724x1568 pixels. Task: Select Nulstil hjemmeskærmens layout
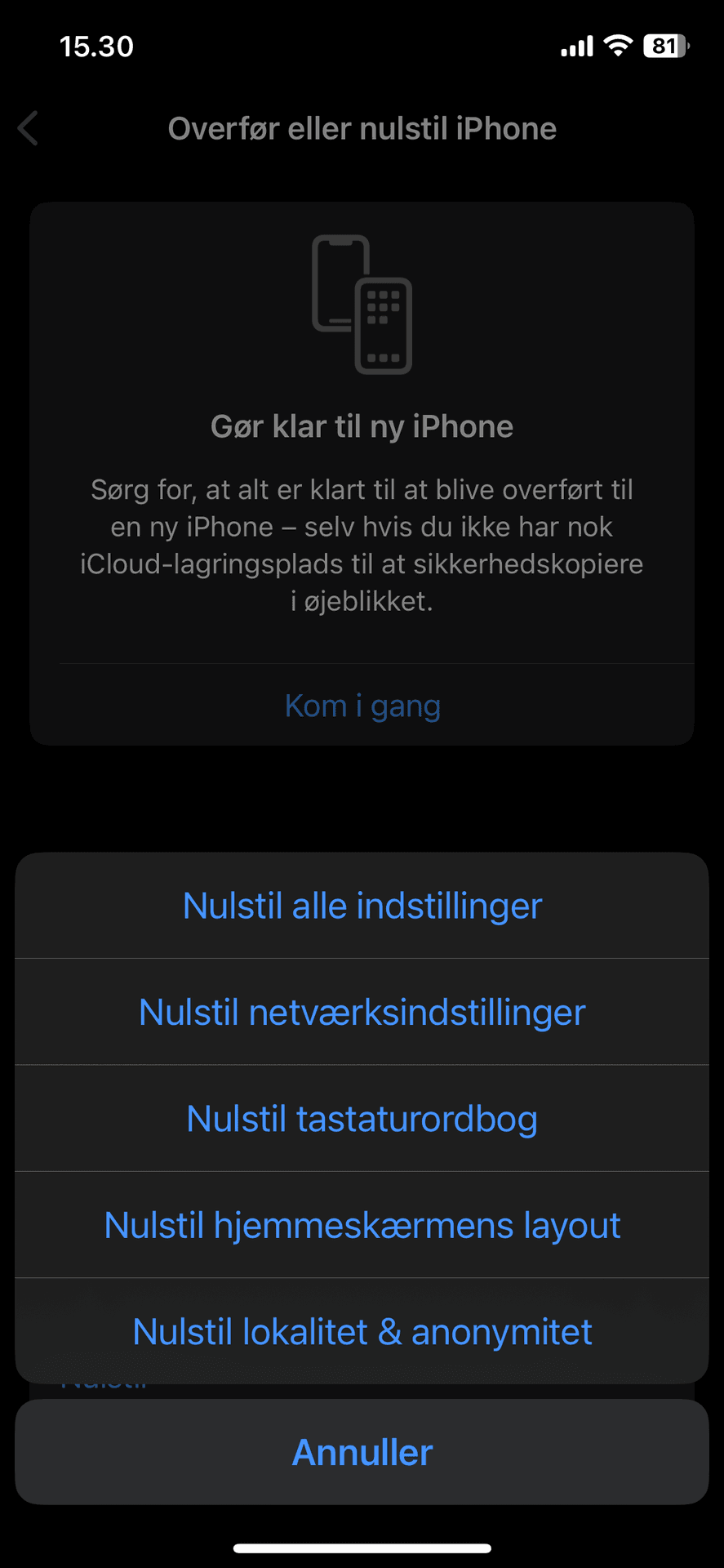[362, 1225]
